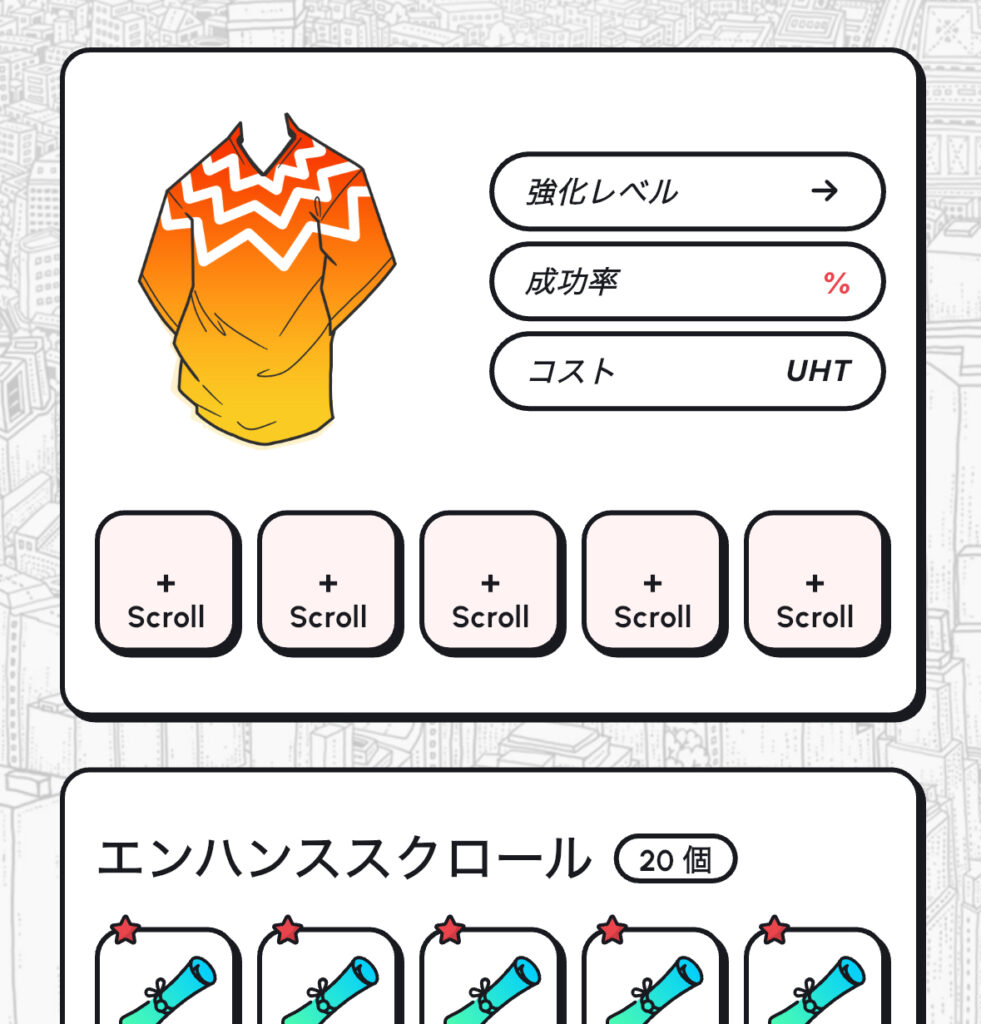The width and height of the screenshot is (981, 1024).
Task: Tap the fourth enhance scroll from left
Action: click(652, 982)
